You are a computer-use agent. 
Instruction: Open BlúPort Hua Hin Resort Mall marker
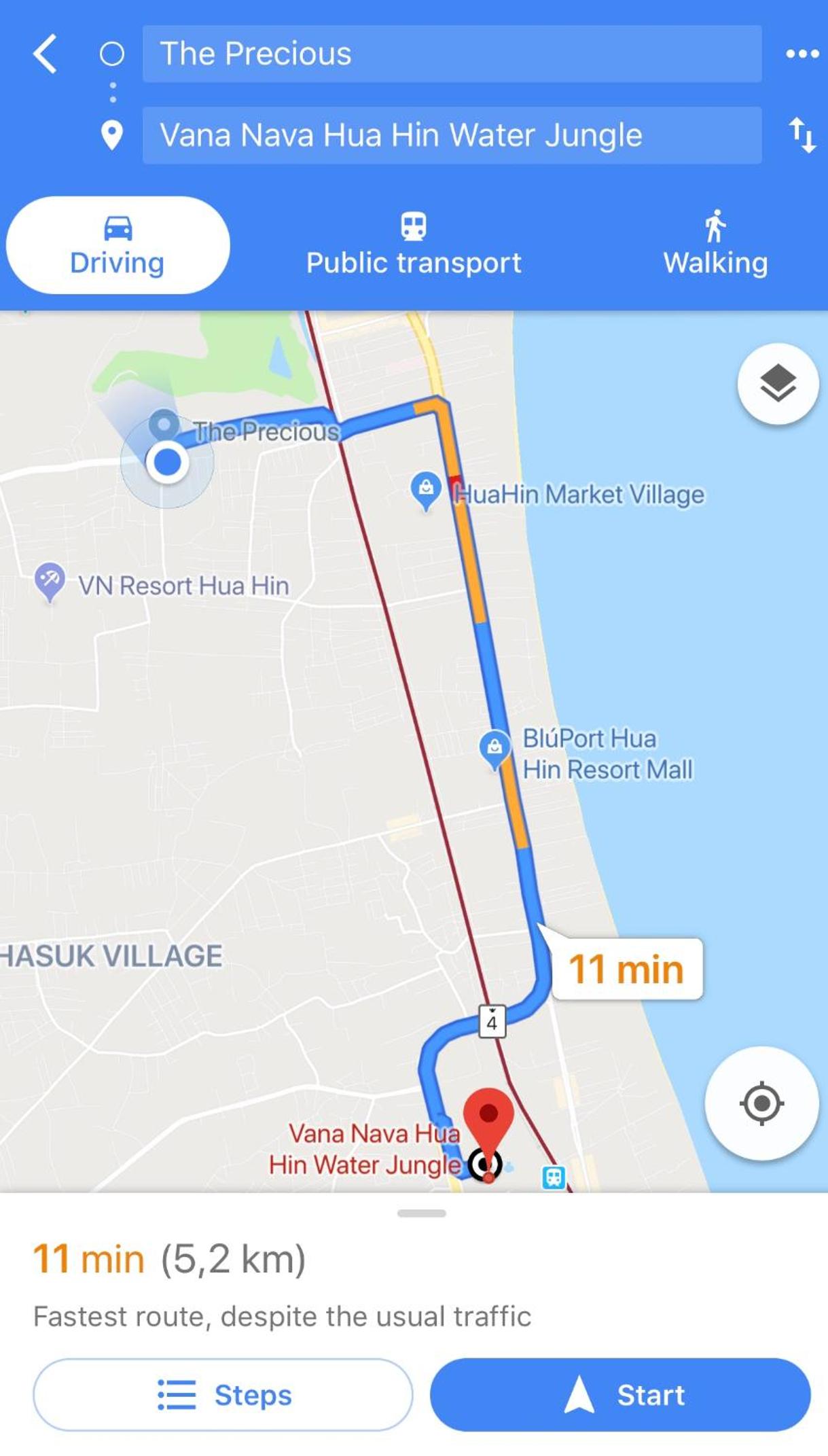click(x=494, y=747)
